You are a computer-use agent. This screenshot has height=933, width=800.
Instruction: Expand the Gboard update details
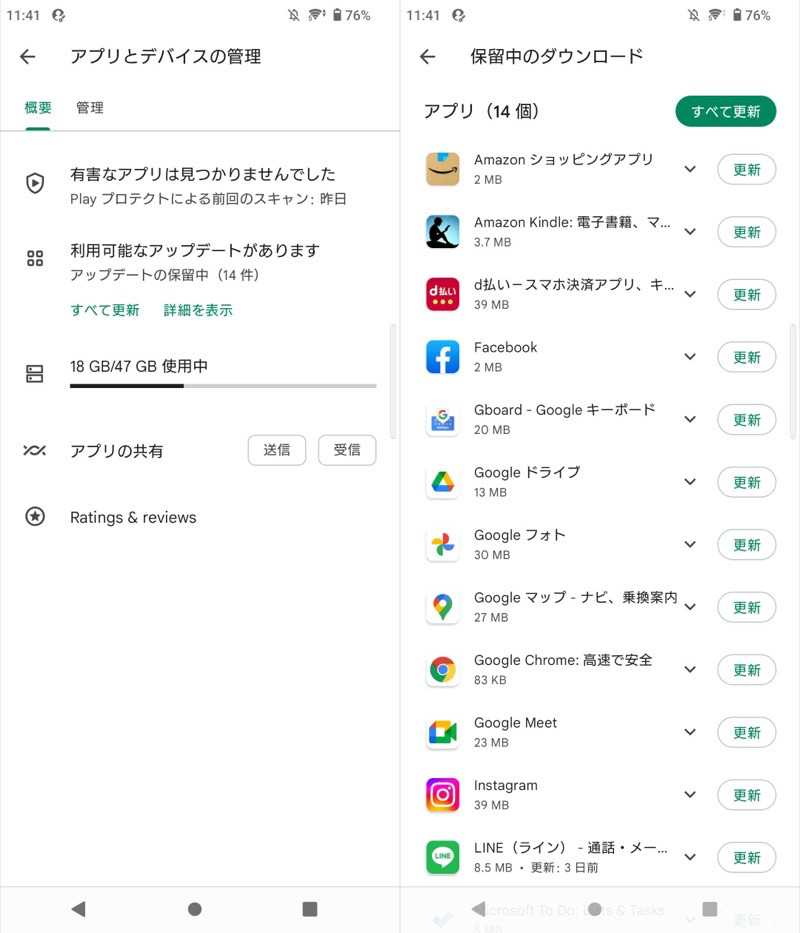click(x=689, y=420)
